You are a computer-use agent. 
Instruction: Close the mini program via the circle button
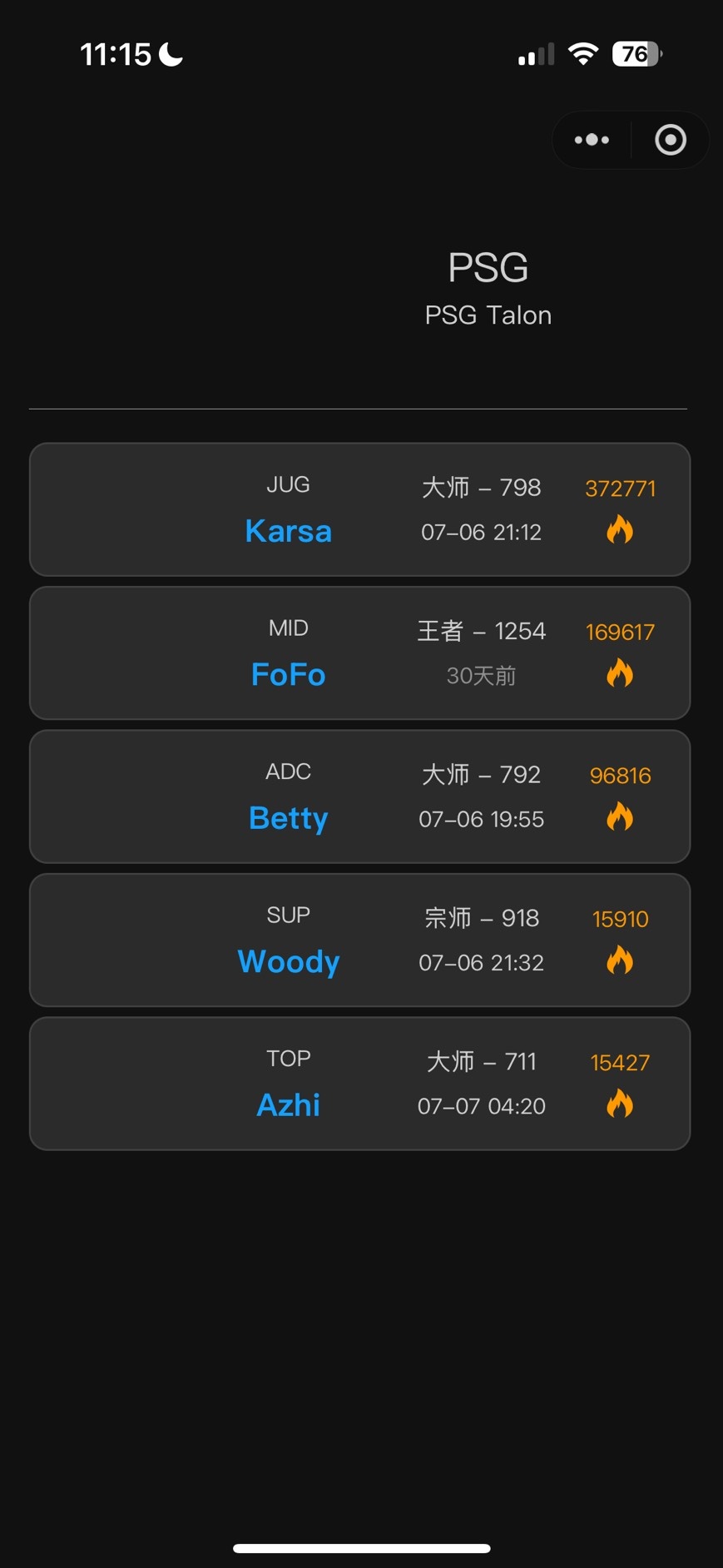[x=670, y=140]
